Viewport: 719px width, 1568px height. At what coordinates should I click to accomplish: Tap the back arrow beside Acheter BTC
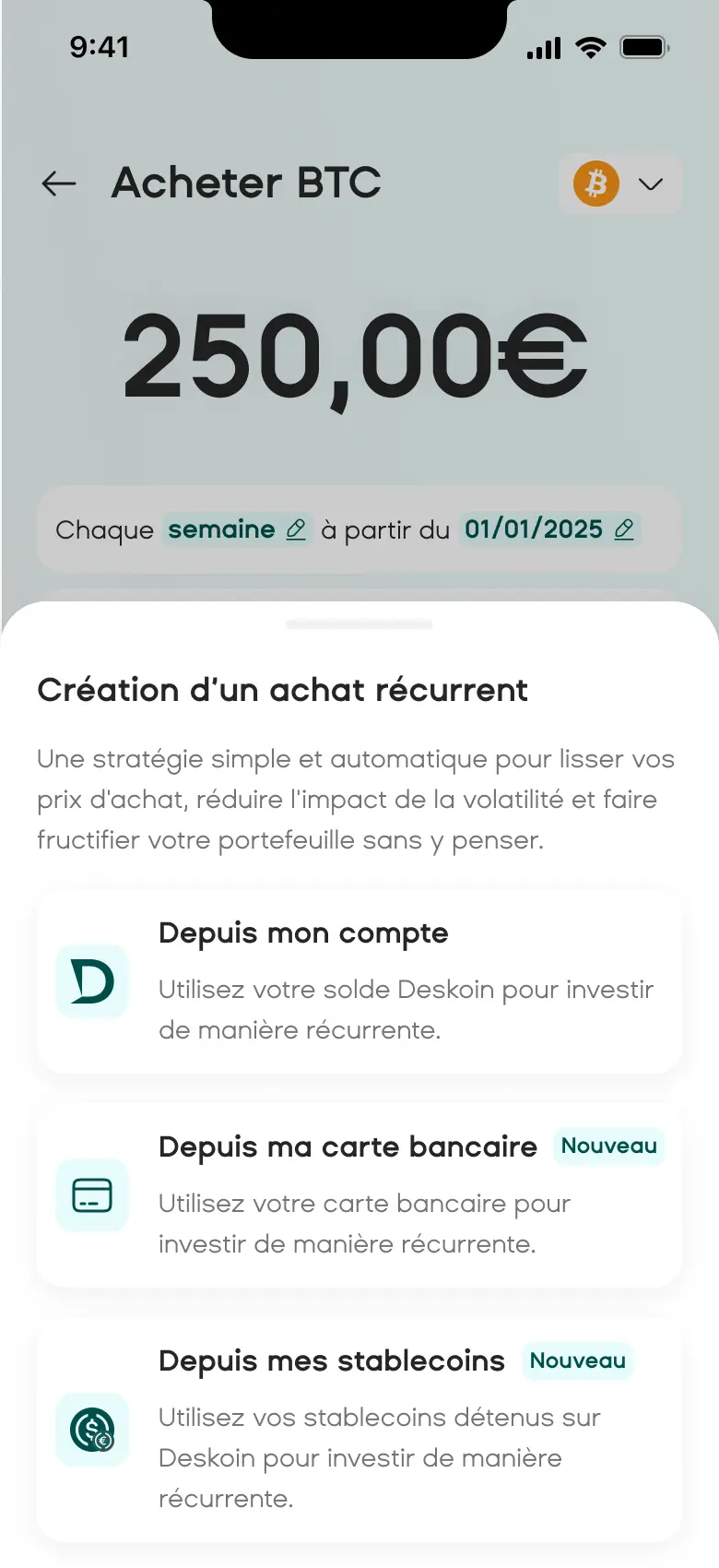pos(58,184)
